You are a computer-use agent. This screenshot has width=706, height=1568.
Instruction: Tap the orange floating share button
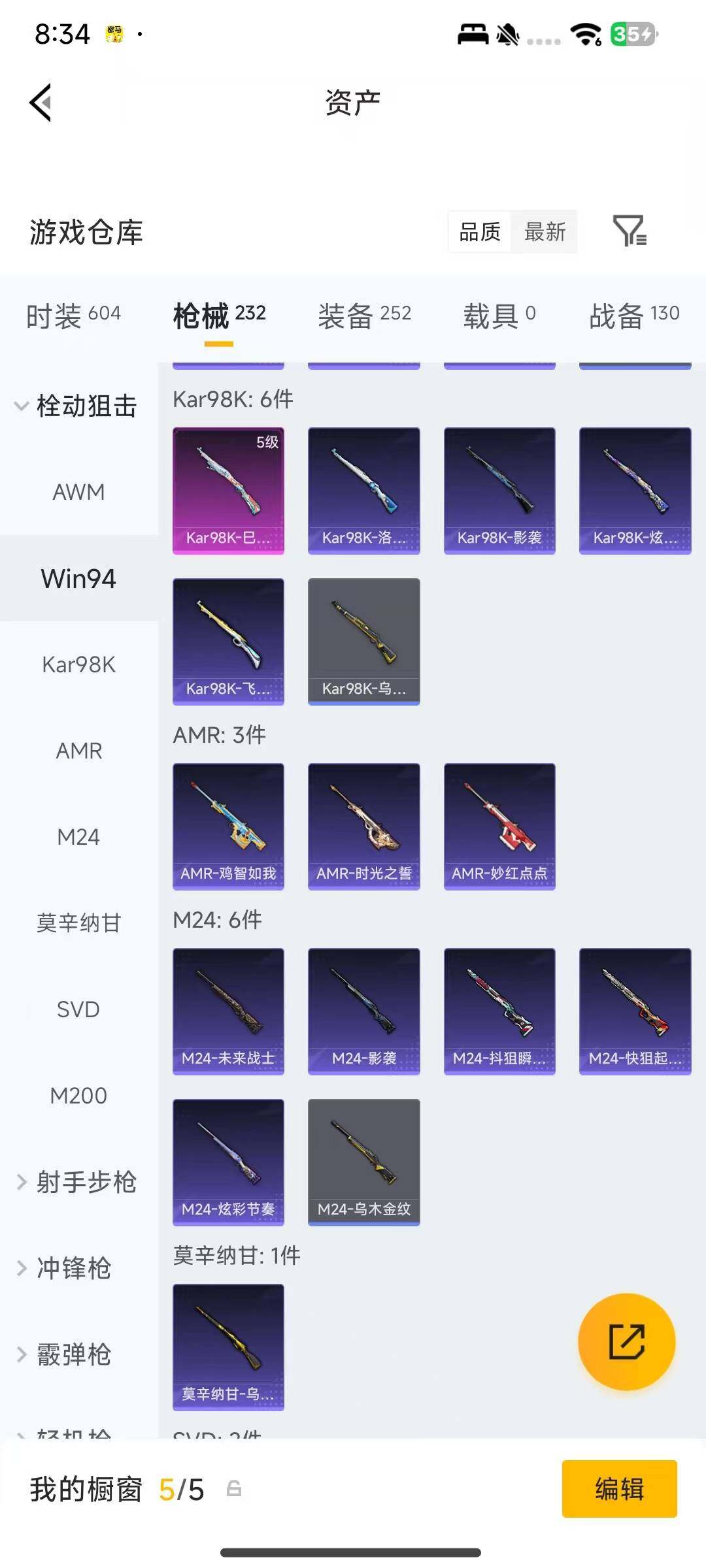pyautogui.click(x=626, y=1341)
